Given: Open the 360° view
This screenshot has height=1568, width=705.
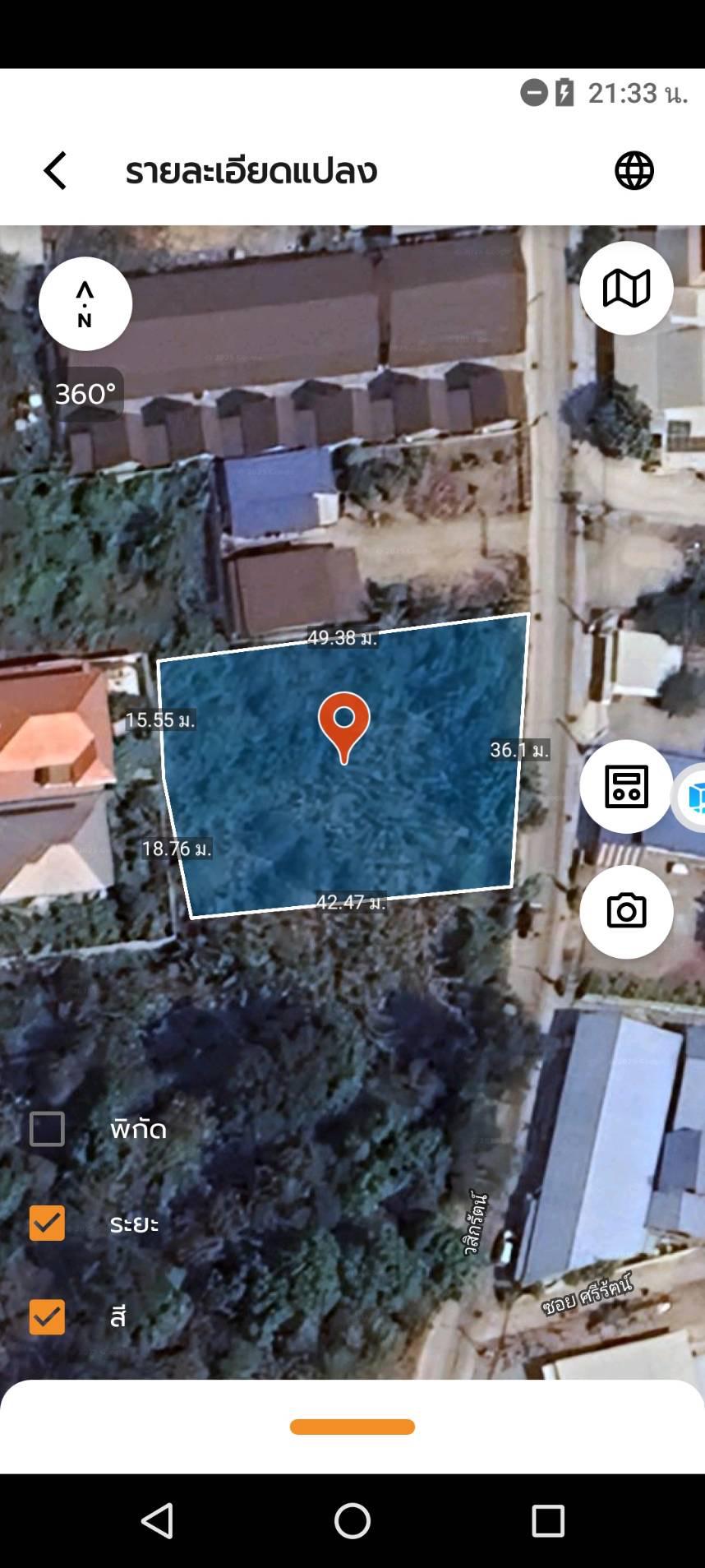Looking at the screenshot, I should pyautogui.click(x=85, y=394).
